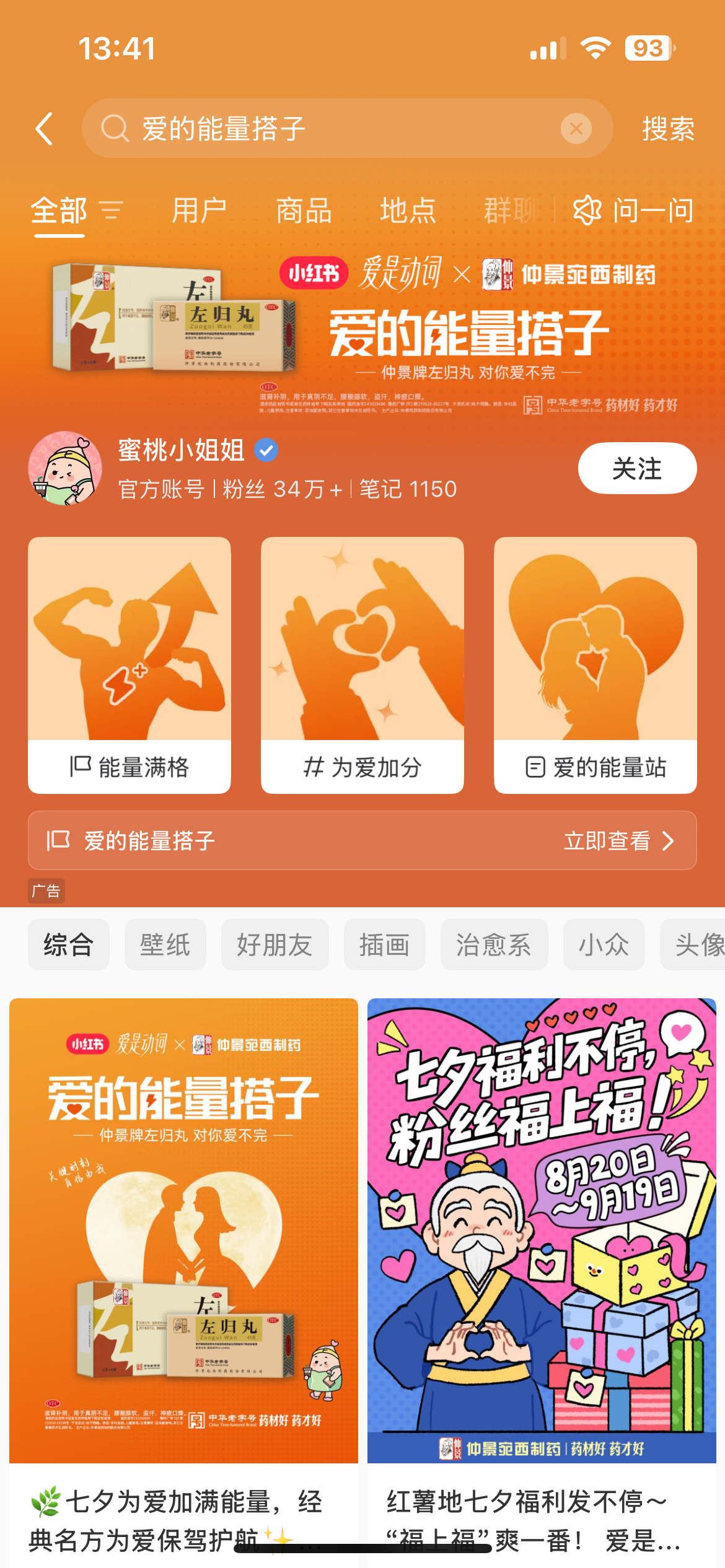Edit the search field 爱的能量搭子

347,128
